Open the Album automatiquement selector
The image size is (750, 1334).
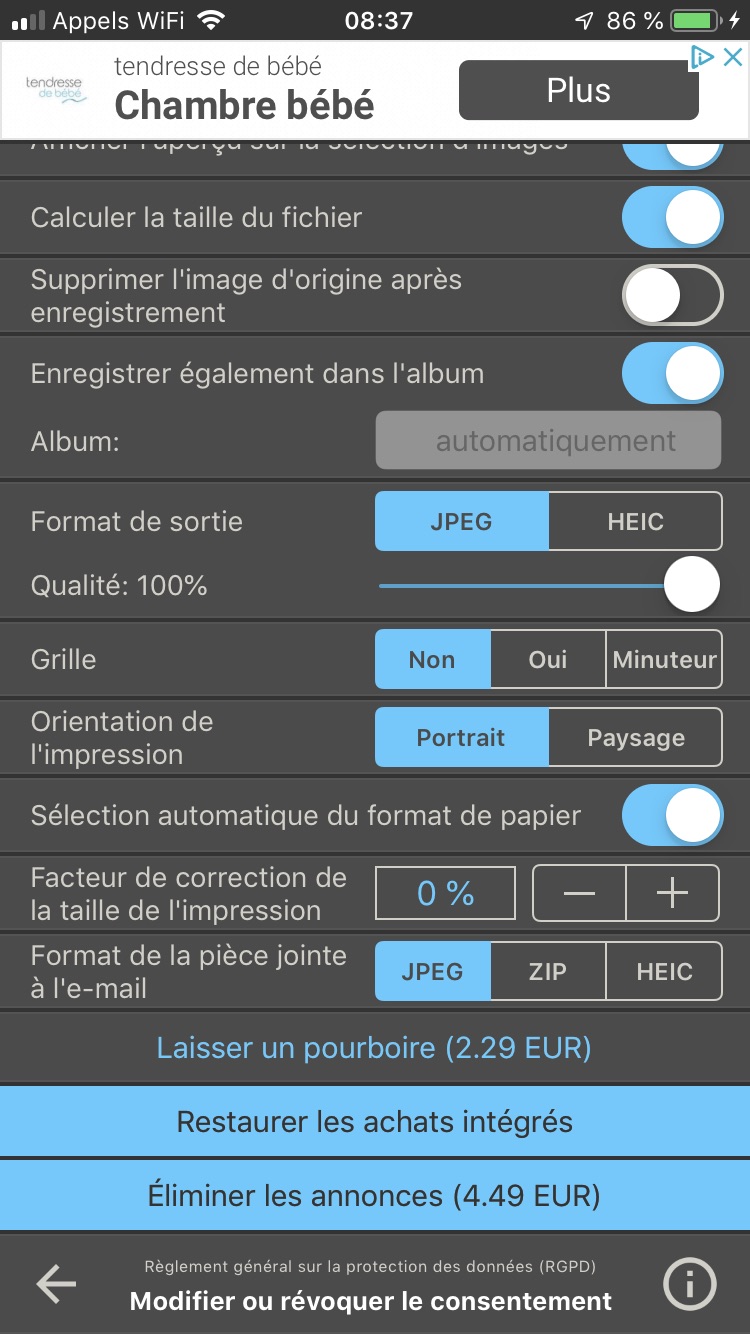(548, 440)
